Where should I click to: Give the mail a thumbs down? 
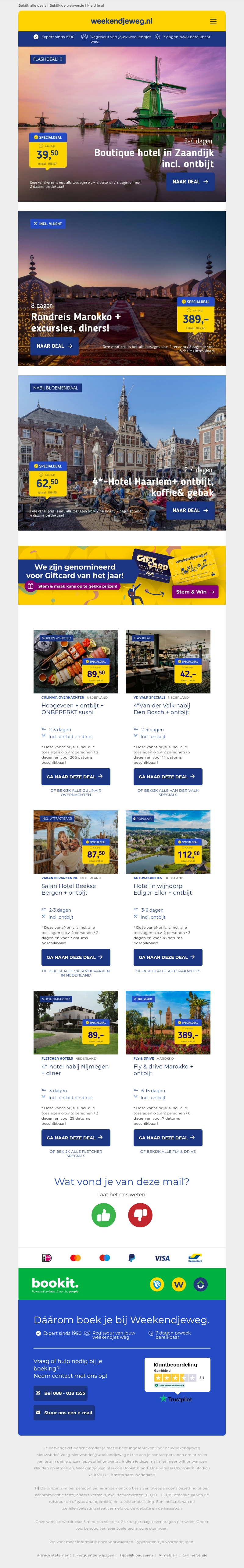tap(140, 1215)
